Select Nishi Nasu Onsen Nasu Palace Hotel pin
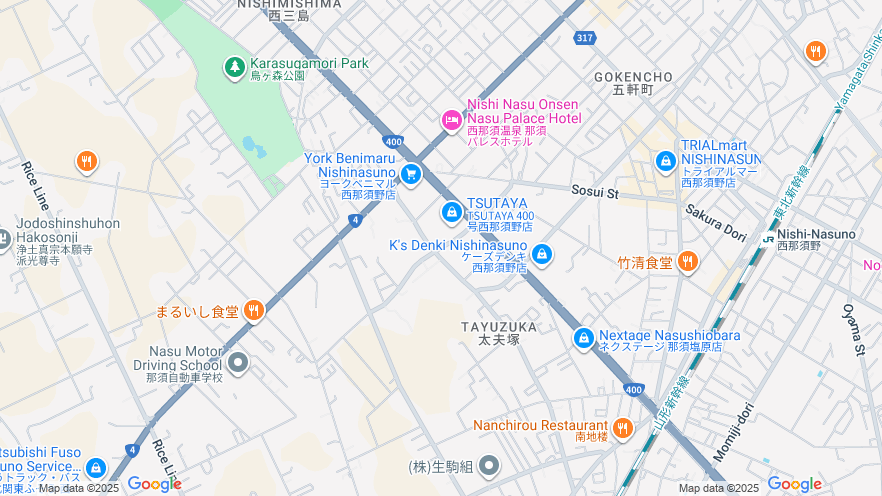Screen dimensions: 882x496 452,120
